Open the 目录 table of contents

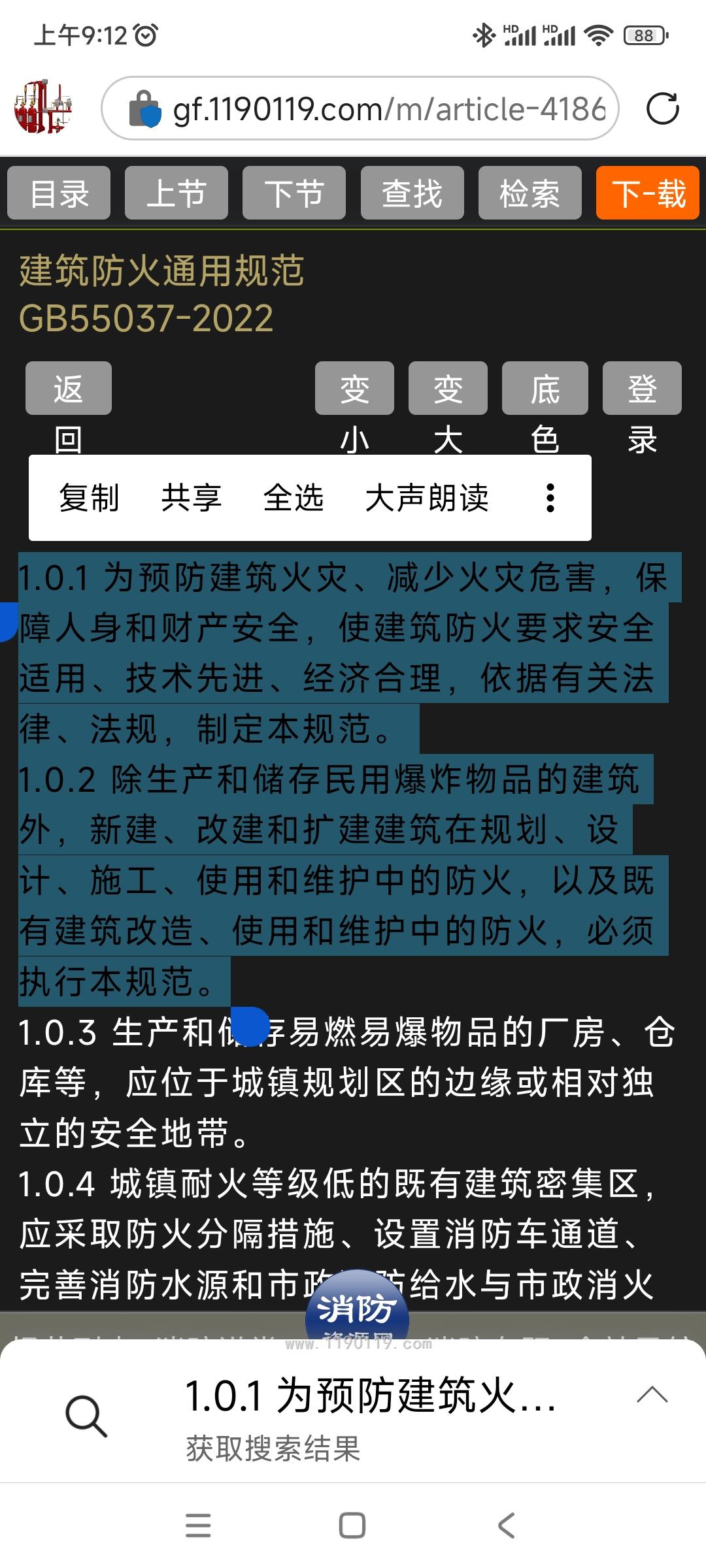click(59, 193)
